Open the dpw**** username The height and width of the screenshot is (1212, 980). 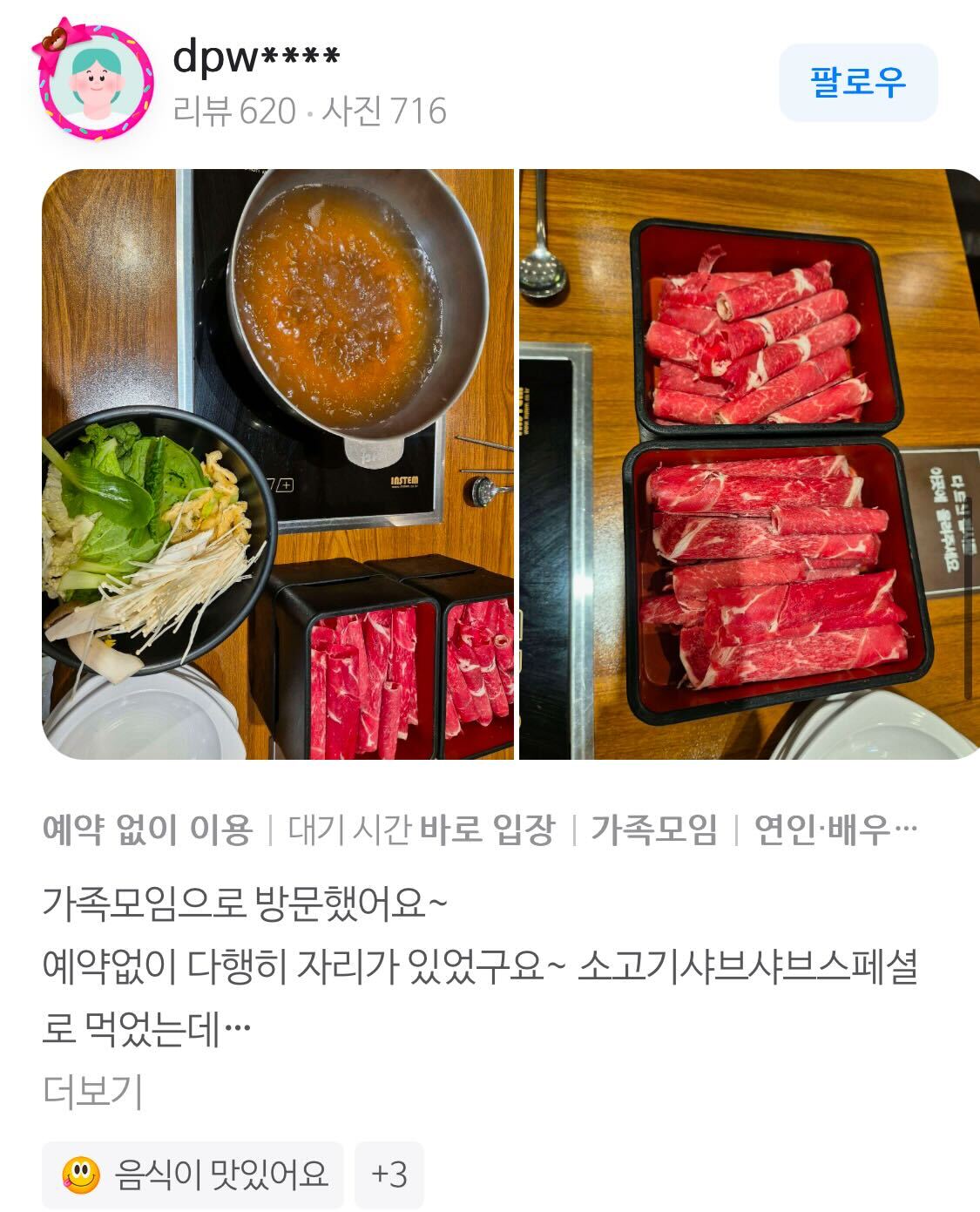pyautogui.click(x=256, y=58)
